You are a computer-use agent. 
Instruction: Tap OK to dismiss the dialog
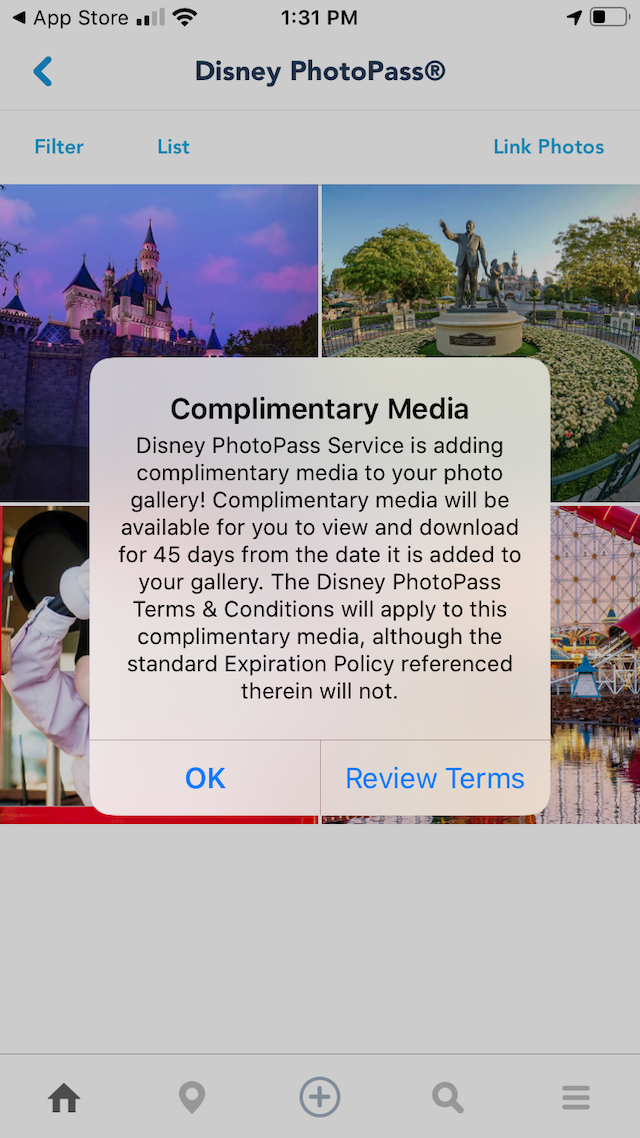pyautogui.click(x=205, y=778)
